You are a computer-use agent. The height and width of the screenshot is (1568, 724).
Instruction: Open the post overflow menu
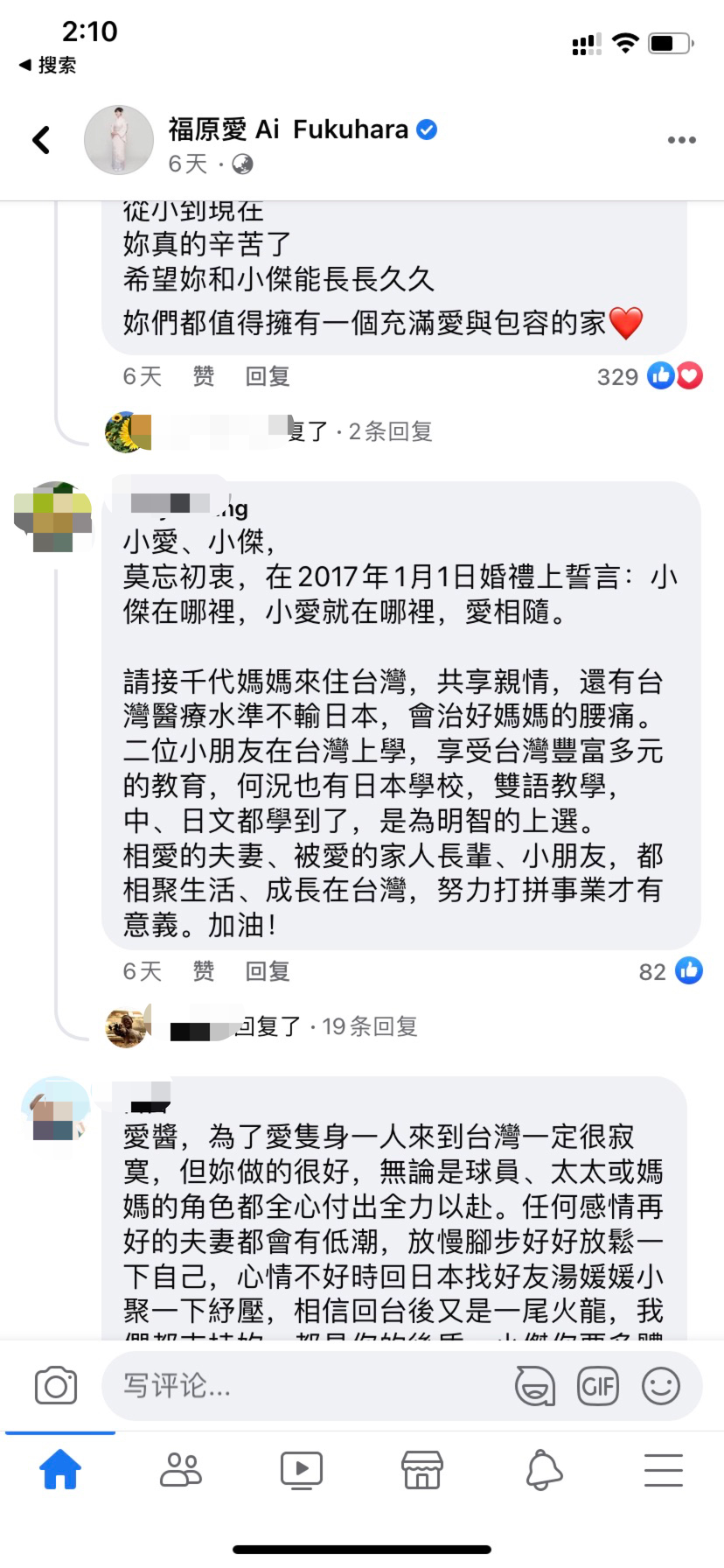pyautogui.click(x=681, y=140)
